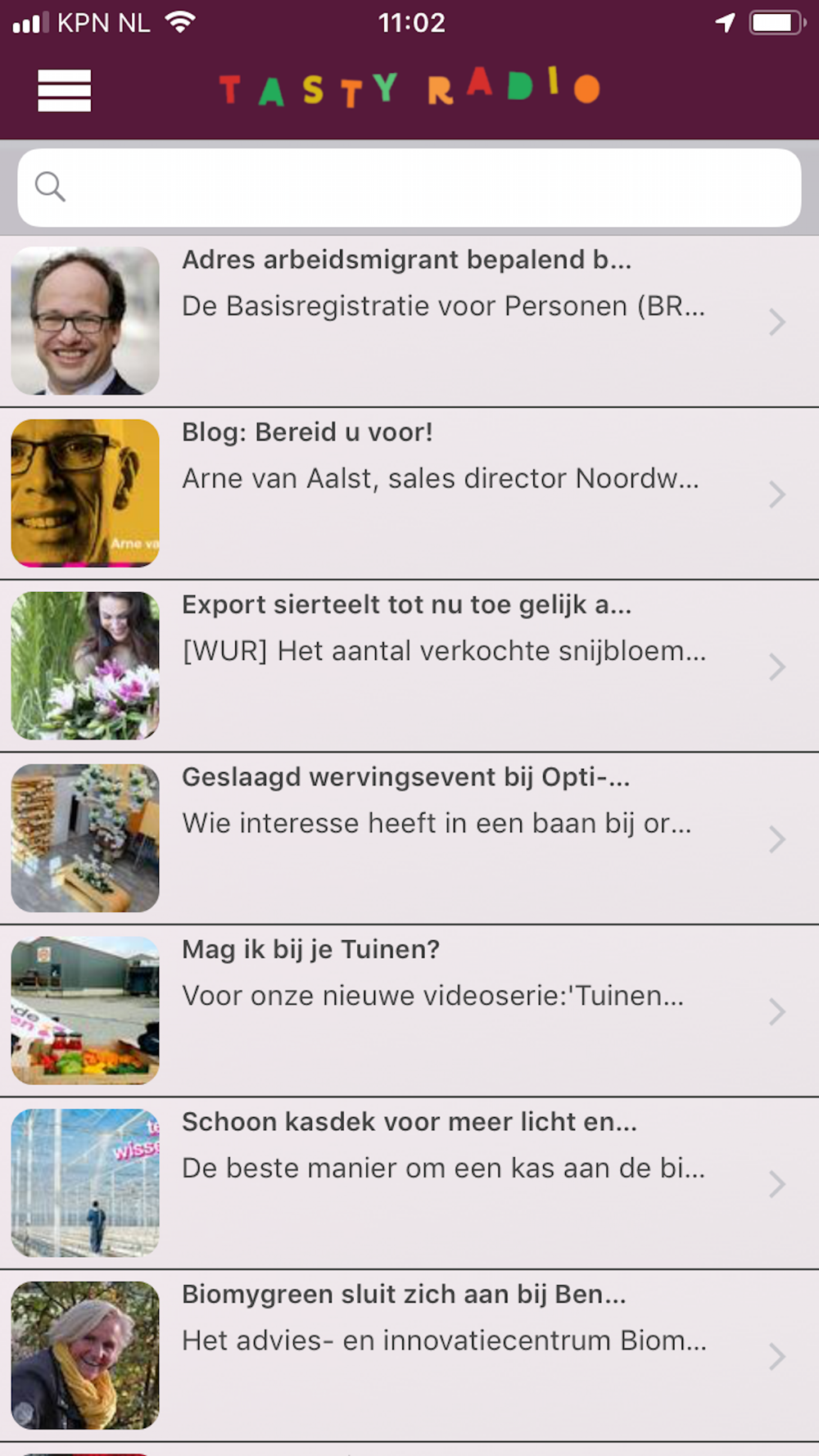The height and width of the screenshot is (1456, 819).
Task: Read Export sierteelt tot nu toe article
Action: click(409, 667)
